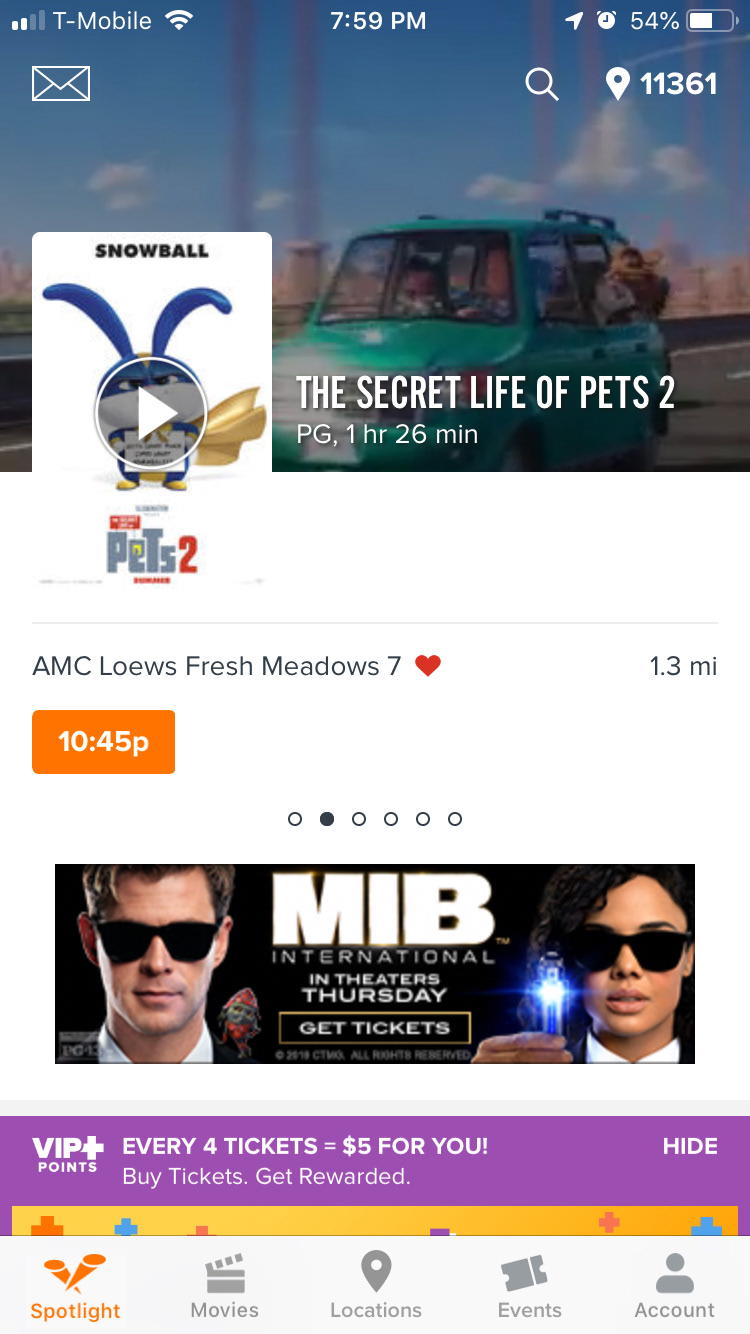Screen dimensions: 750x1334
Task: Open the envelope inbox icon
Action: tap(61, 84)
